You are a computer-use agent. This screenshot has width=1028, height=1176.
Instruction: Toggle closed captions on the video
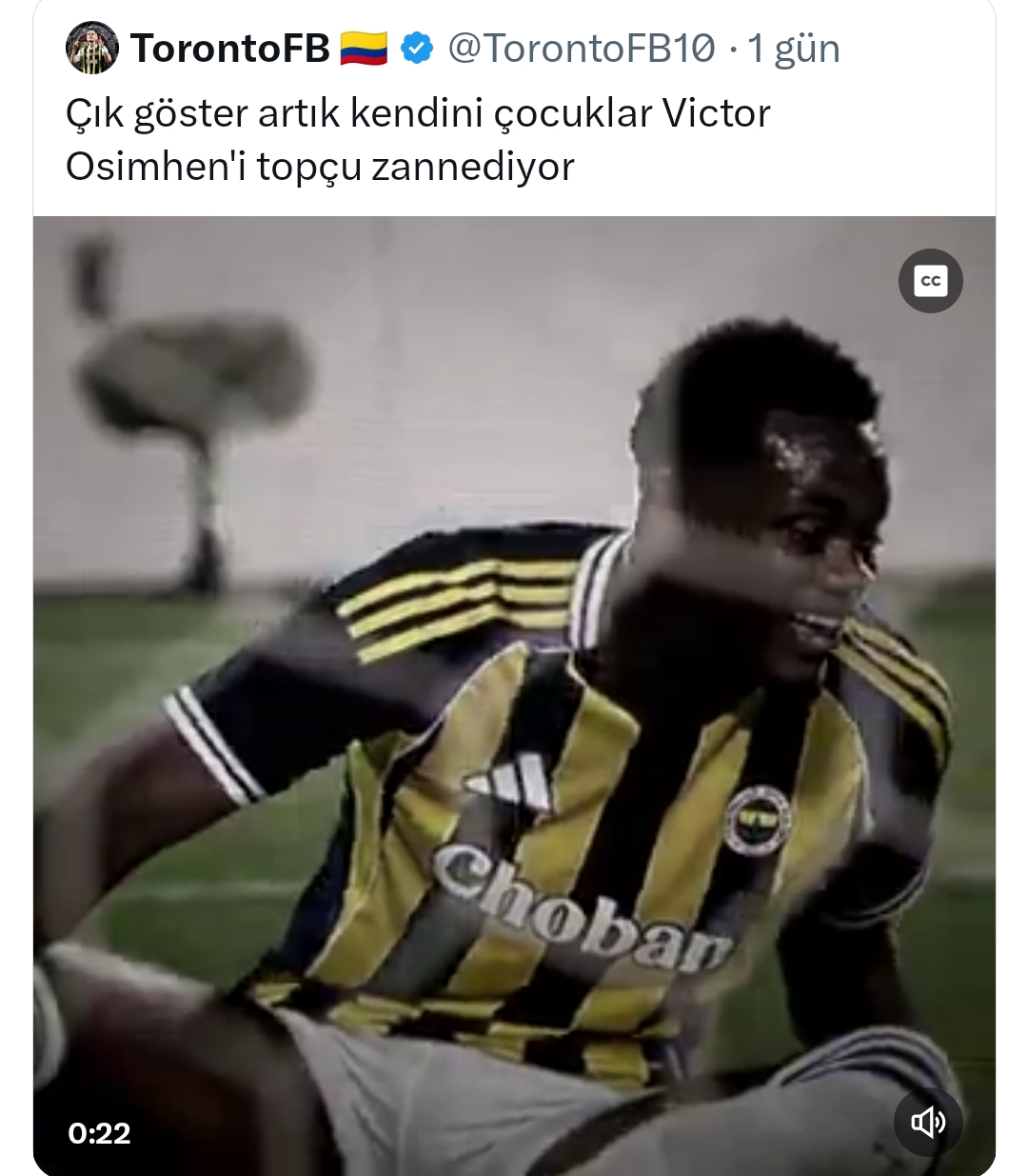tap(930, 281)
